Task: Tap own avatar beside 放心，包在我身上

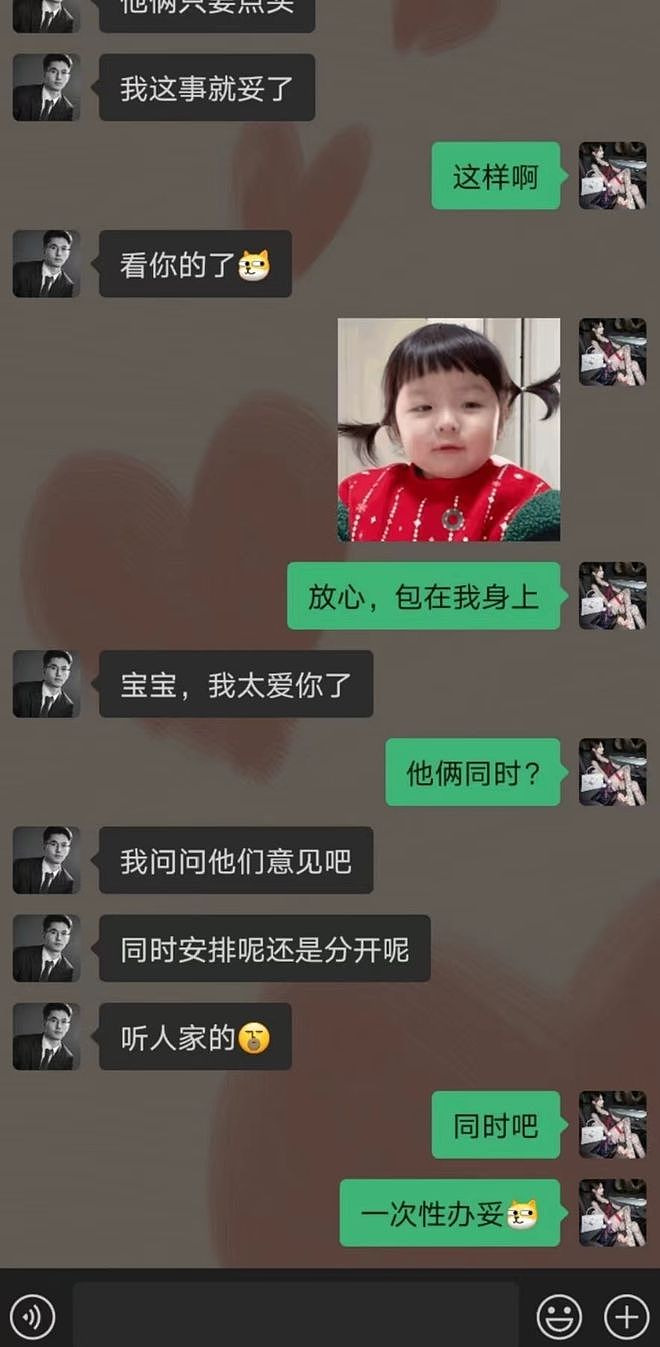Action: coord(612,596)
